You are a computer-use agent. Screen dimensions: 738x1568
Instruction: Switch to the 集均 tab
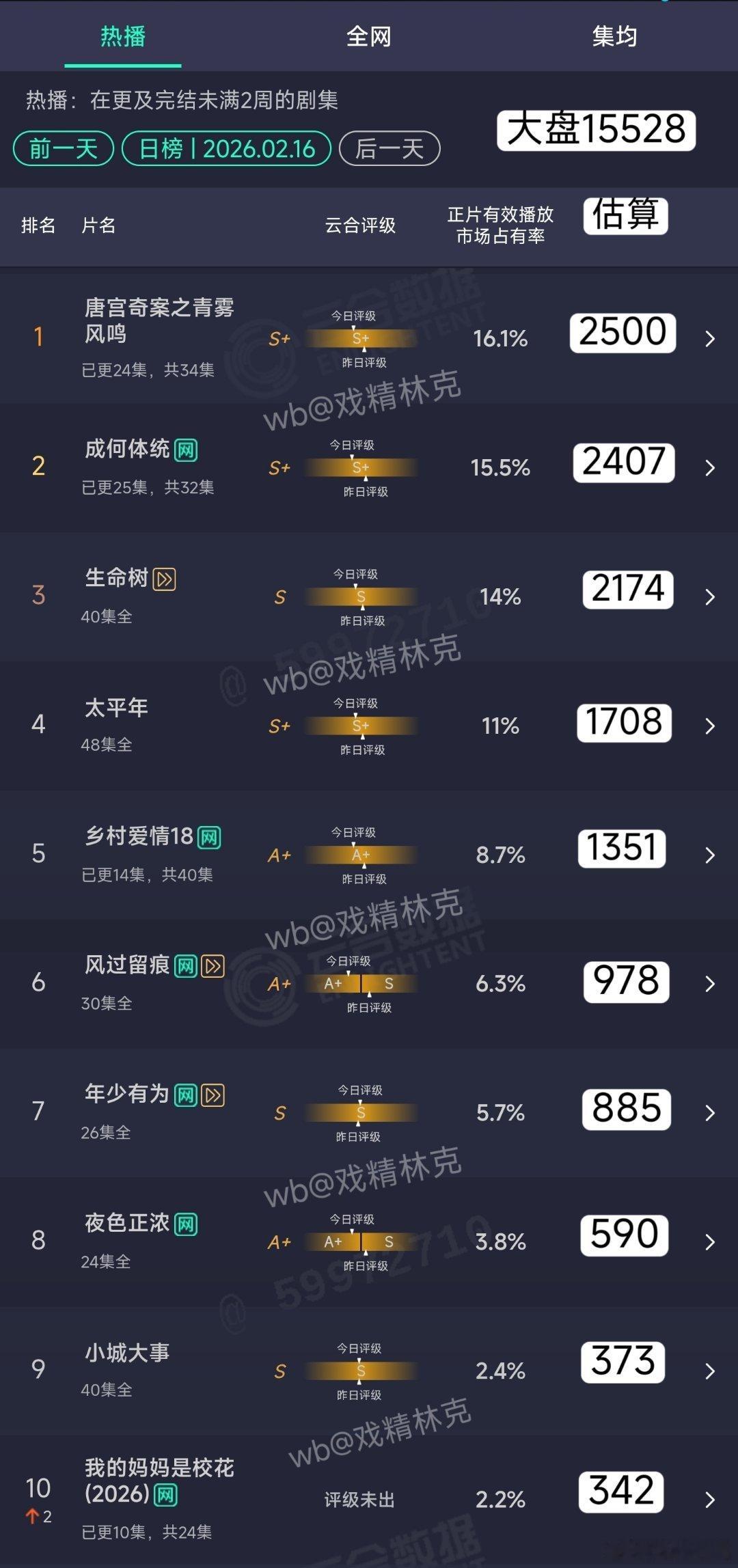615,38
